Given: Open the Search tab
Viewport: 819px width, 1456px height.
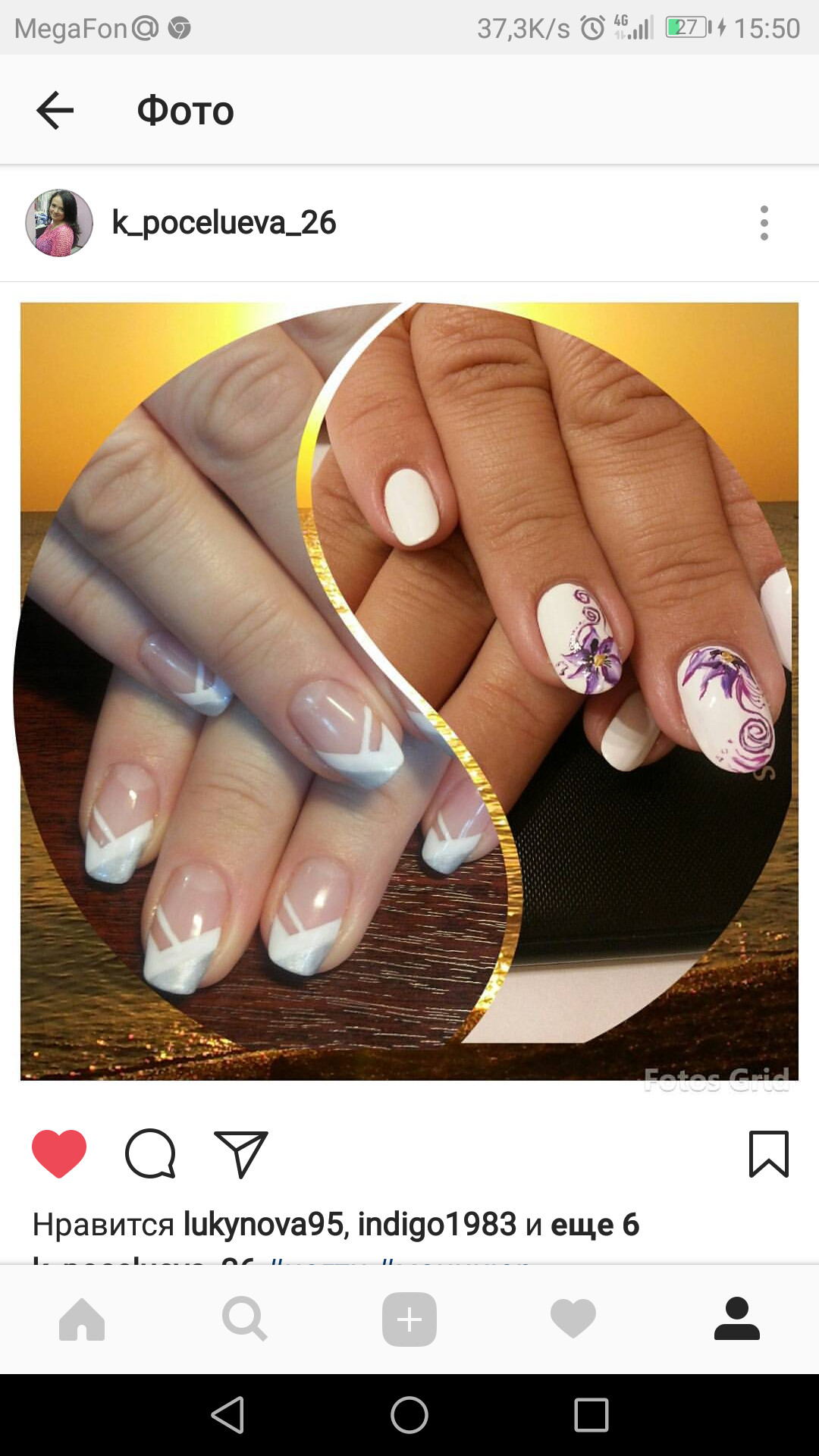Looking at the screenshot, I should (245, 1319).
